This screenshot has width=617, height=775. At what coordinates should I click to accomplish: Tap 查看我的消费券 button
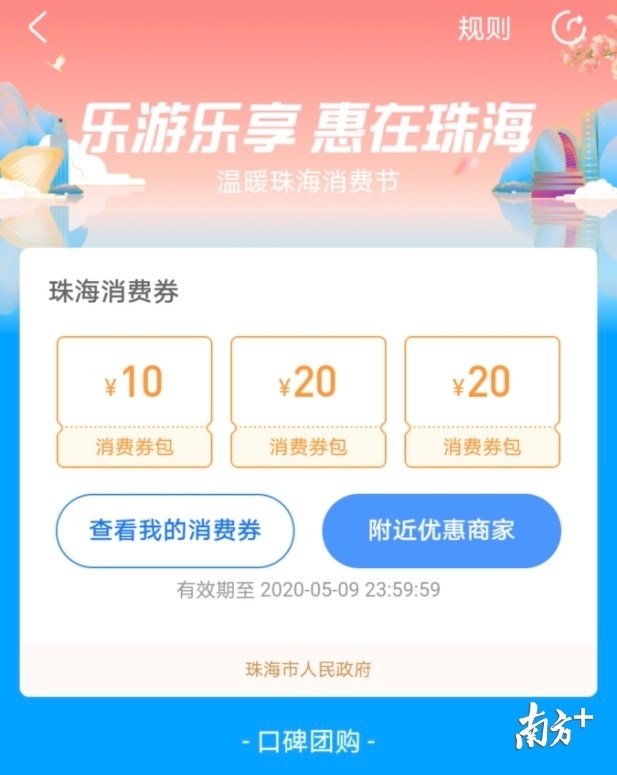coord(175,531)
